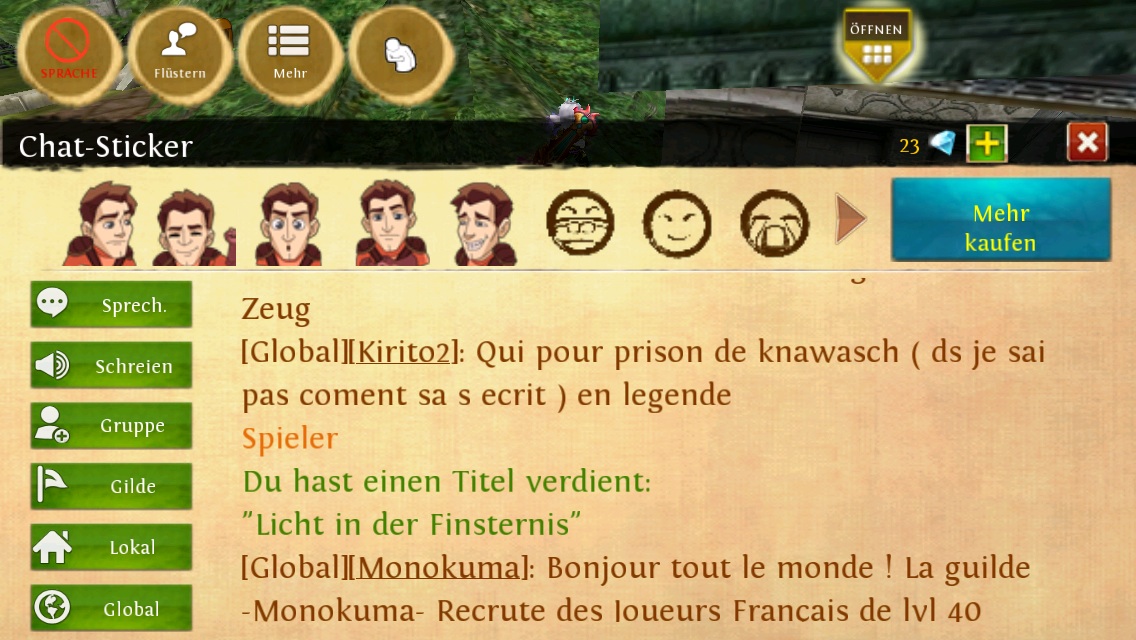Image resolution: width=1136 pixels, height=640 pixels.
Task: Switch to the Sprech. chat channel
Action: point(111,305)
